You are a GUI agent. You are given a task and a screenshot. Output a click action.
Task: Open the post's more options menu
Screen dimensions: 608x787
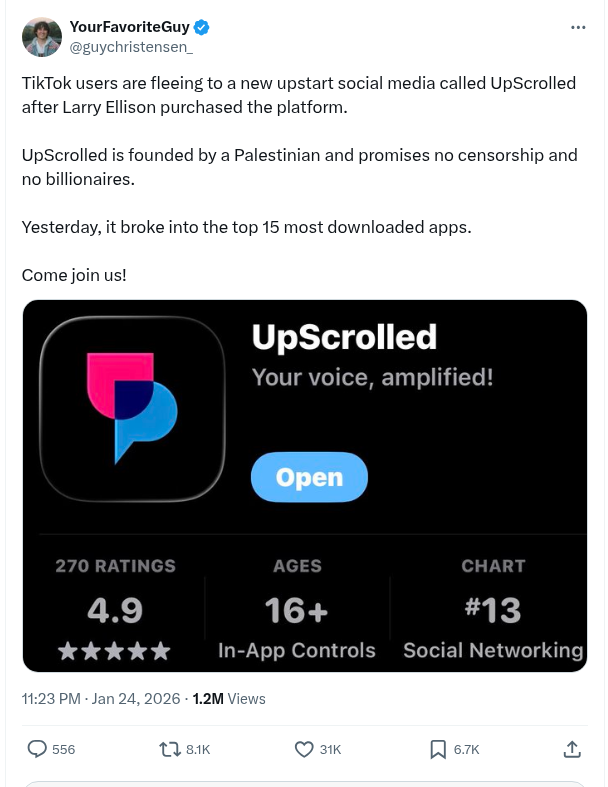(x=578, y=27)
